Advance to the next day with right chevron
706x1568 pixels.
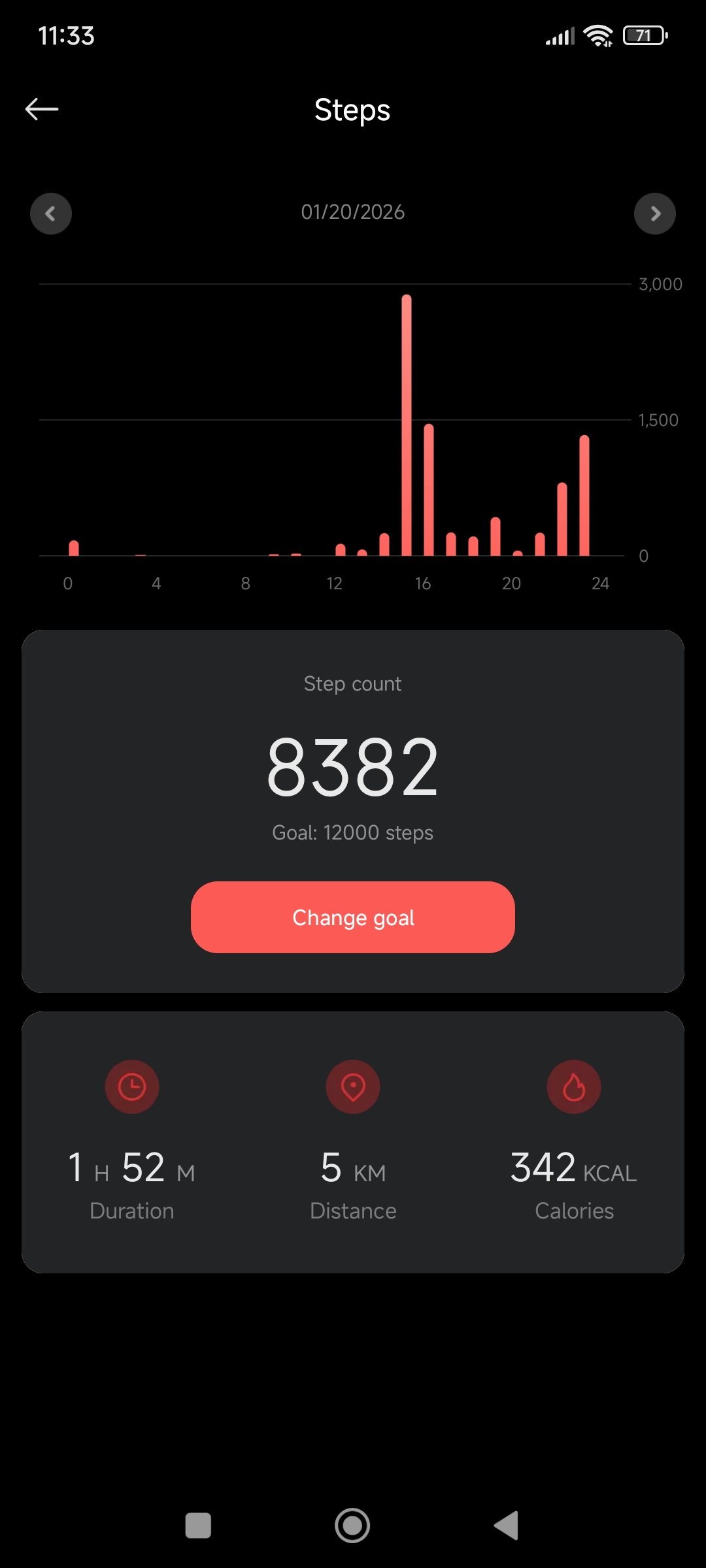tap(655, 214)
